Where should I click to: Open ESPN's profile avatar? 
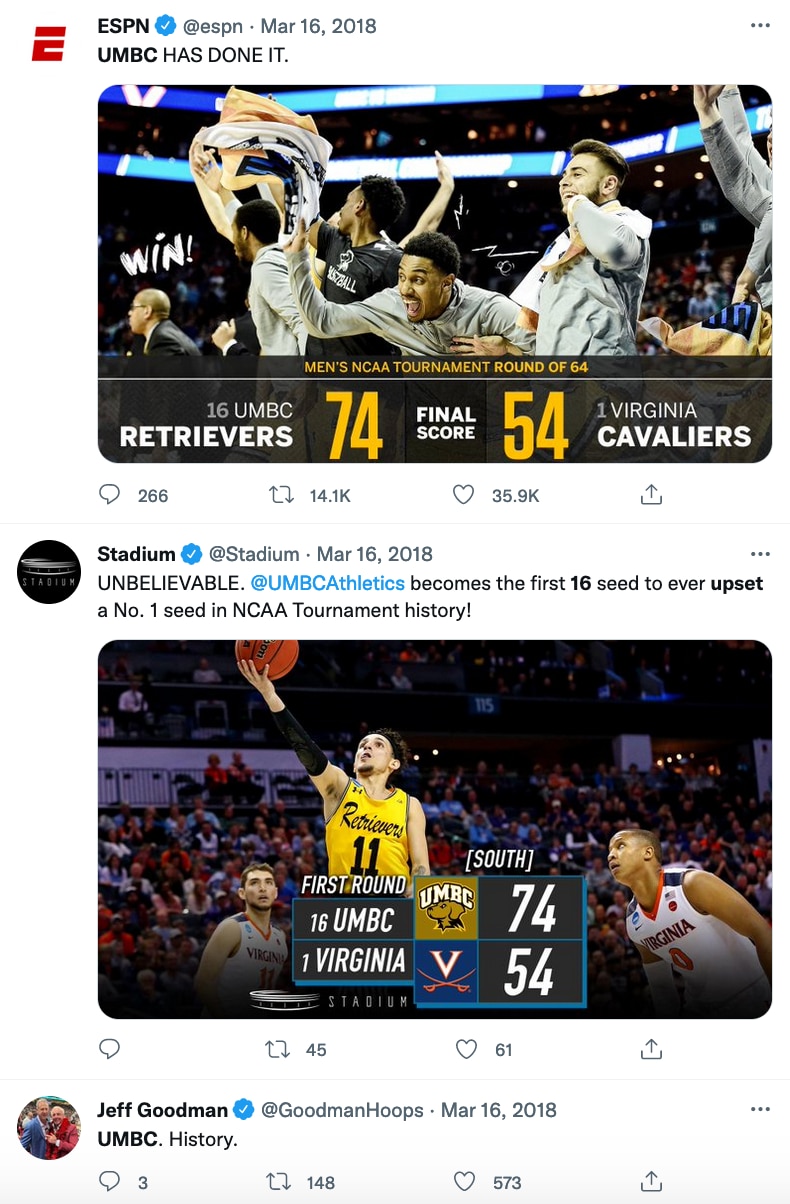[48, 44]
